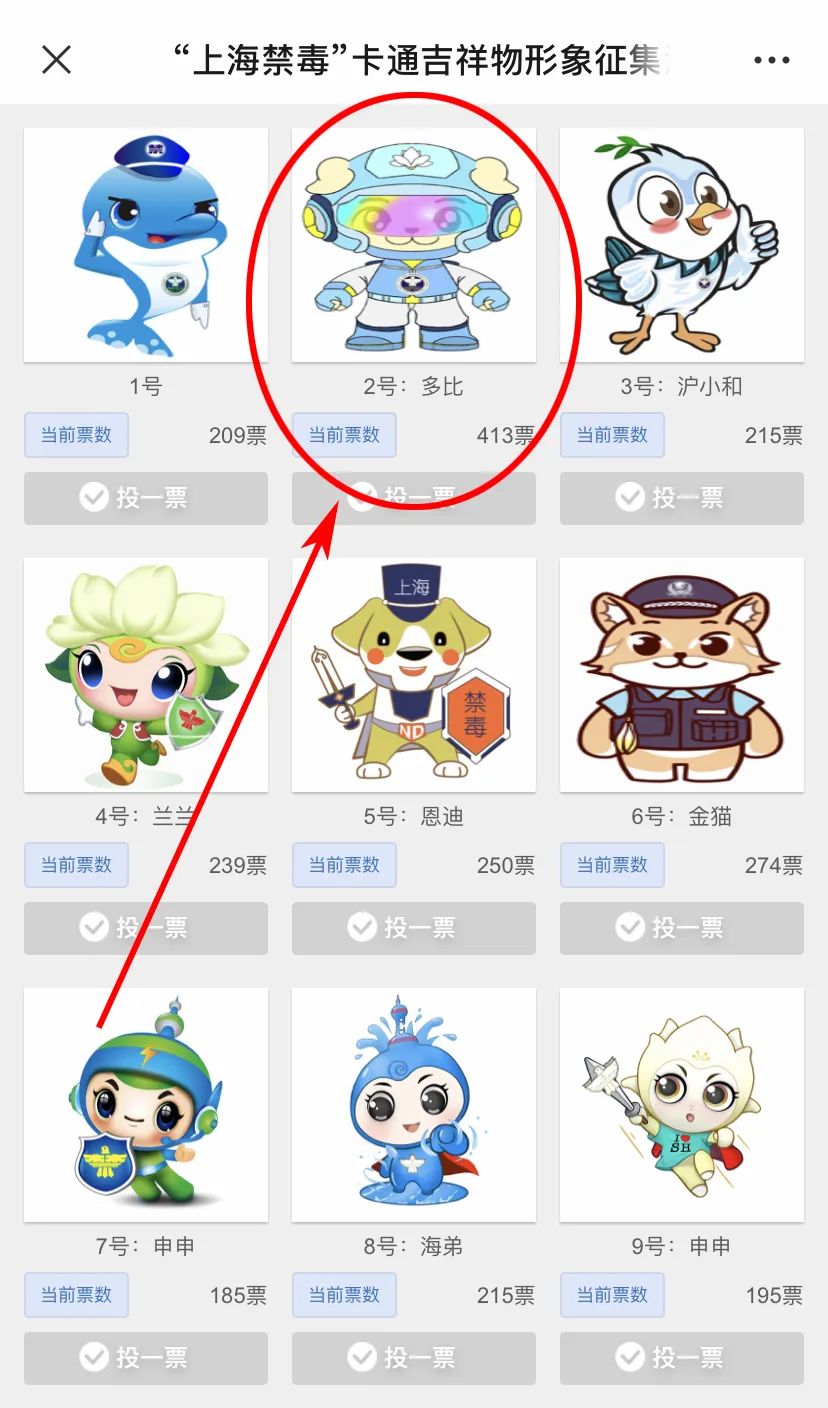
Task: Close the voting page
Action: click(57, 60)
